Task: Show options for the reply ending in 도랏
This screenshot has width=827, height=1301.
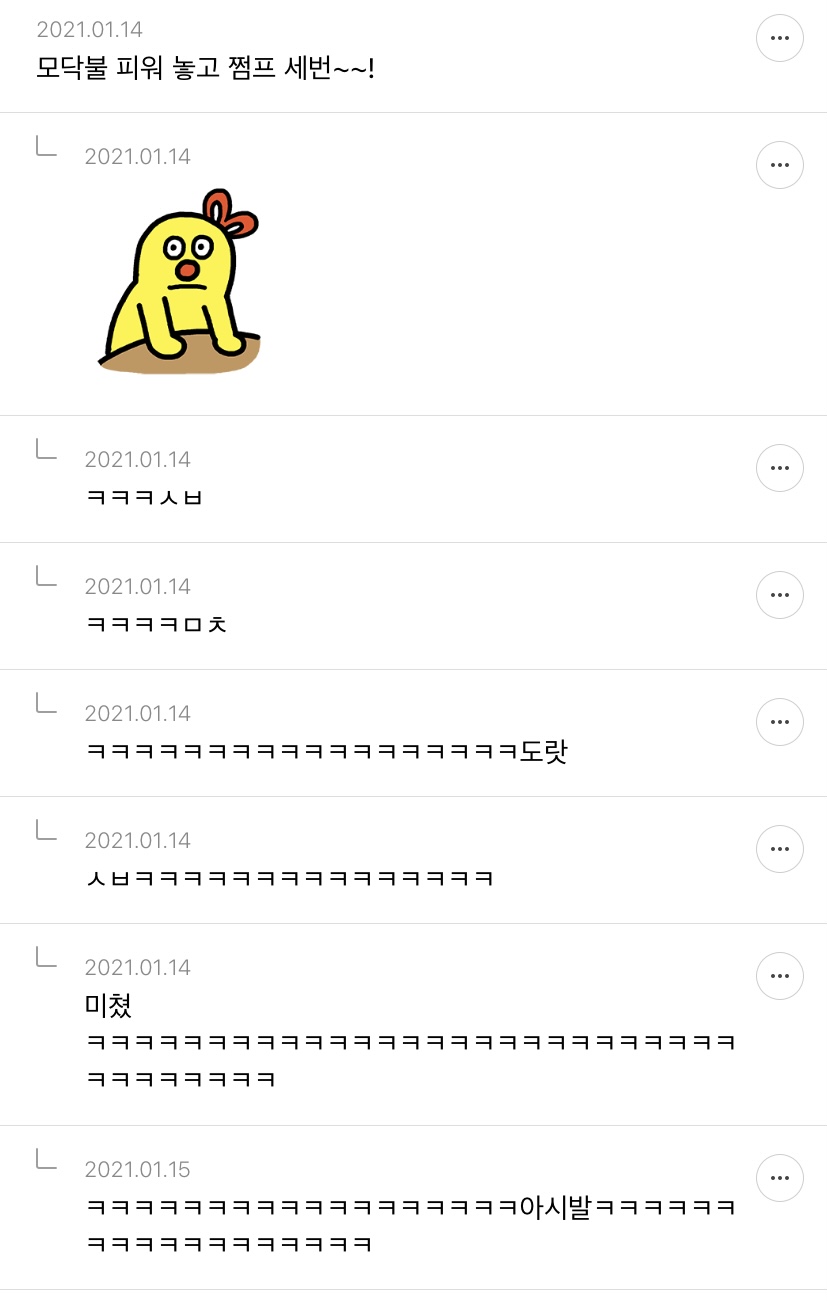Action: pos(780,722)
